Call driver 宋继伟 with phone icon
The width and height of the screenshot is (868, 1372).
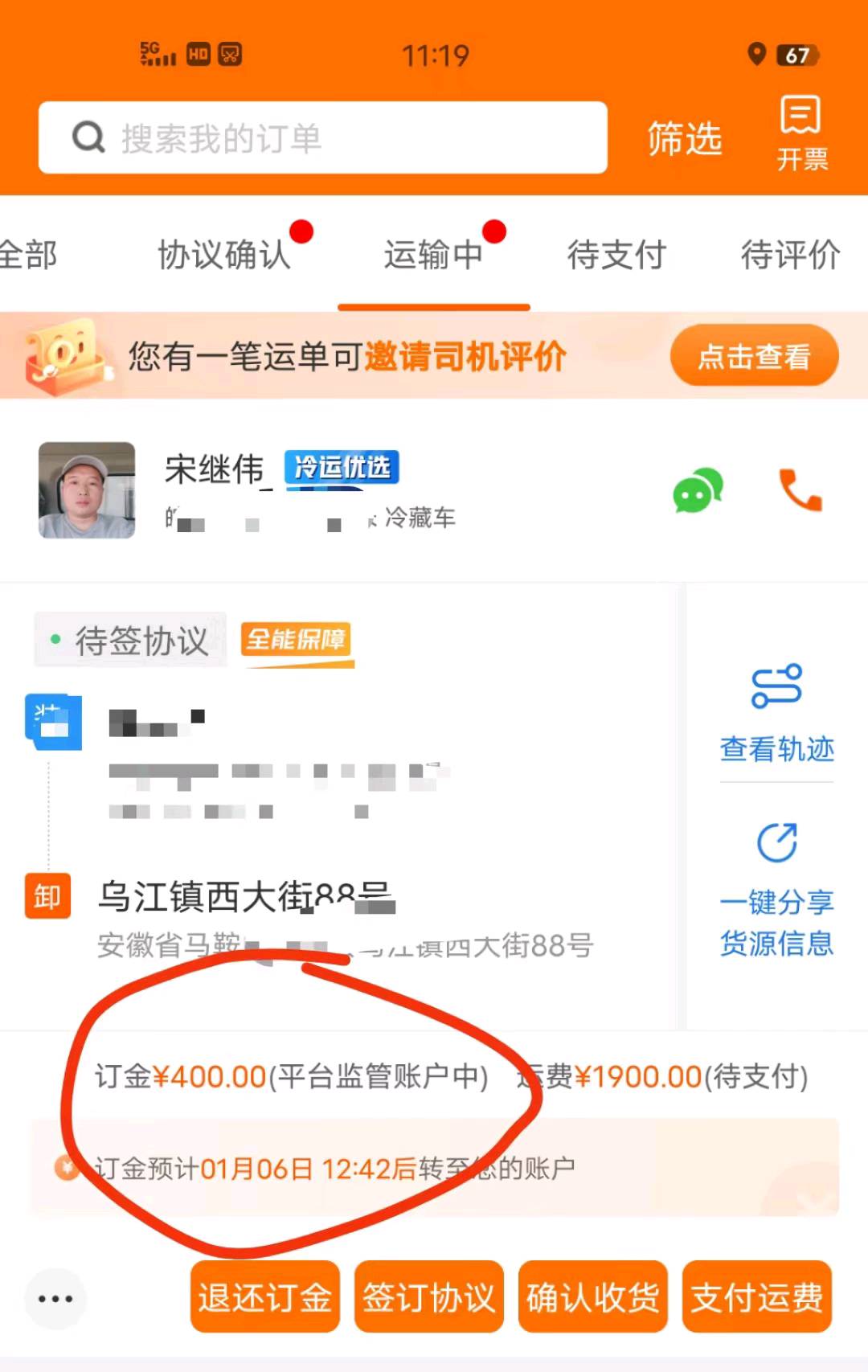[x=800, y=490]
